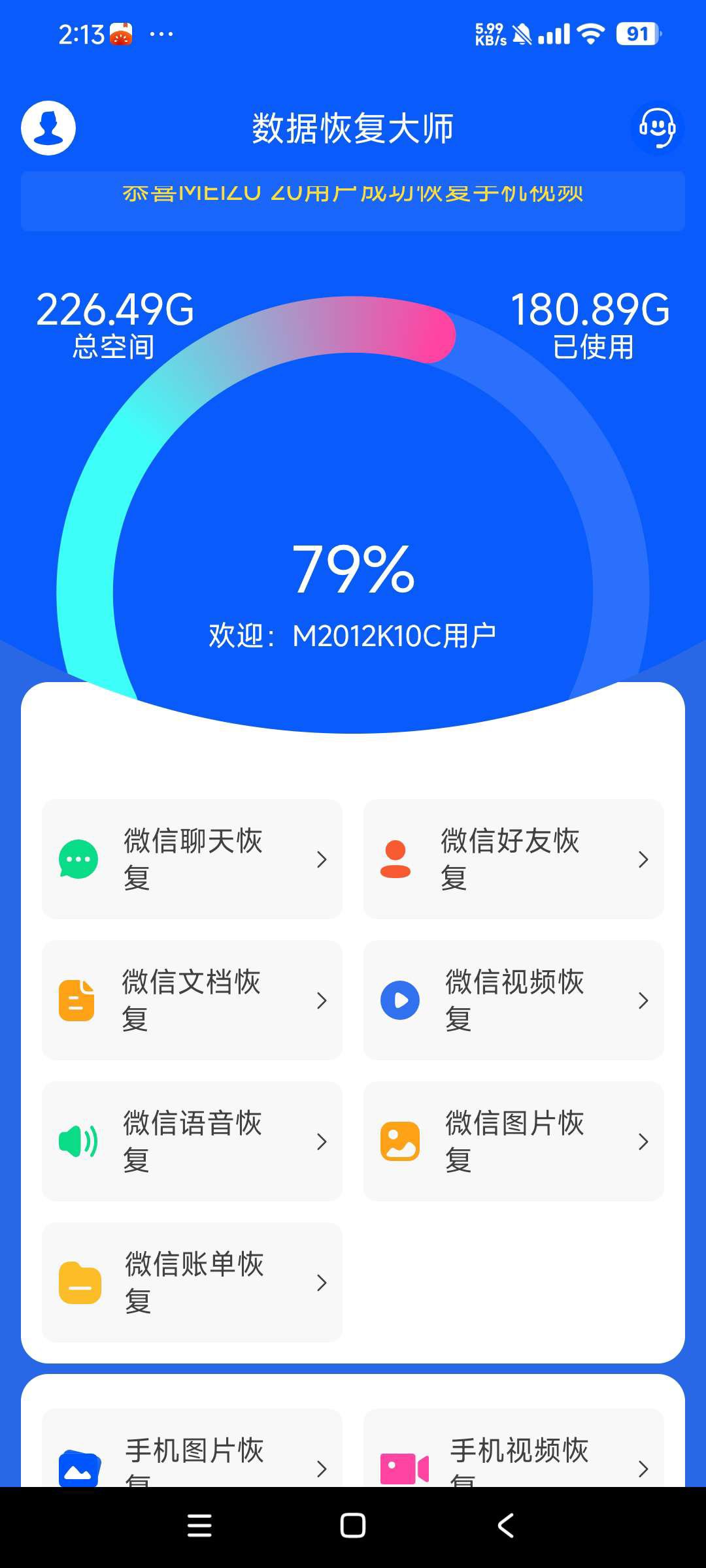Click the WeChat document recovery file icon
The image size is (706, 1568).
pyautogui.click(x=77, y=1000)
